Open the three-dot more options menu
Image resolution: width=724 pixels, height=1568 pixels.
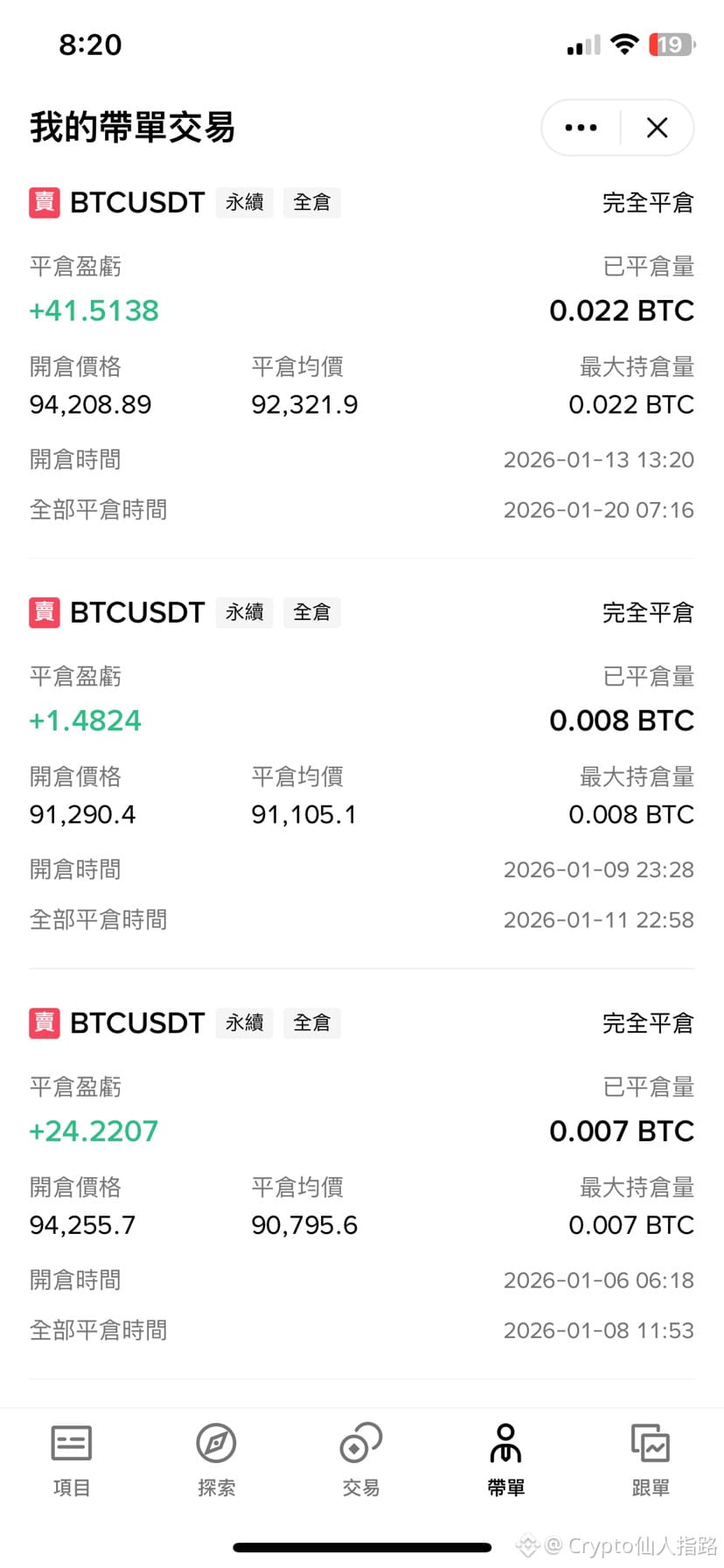tap(581, 128)
